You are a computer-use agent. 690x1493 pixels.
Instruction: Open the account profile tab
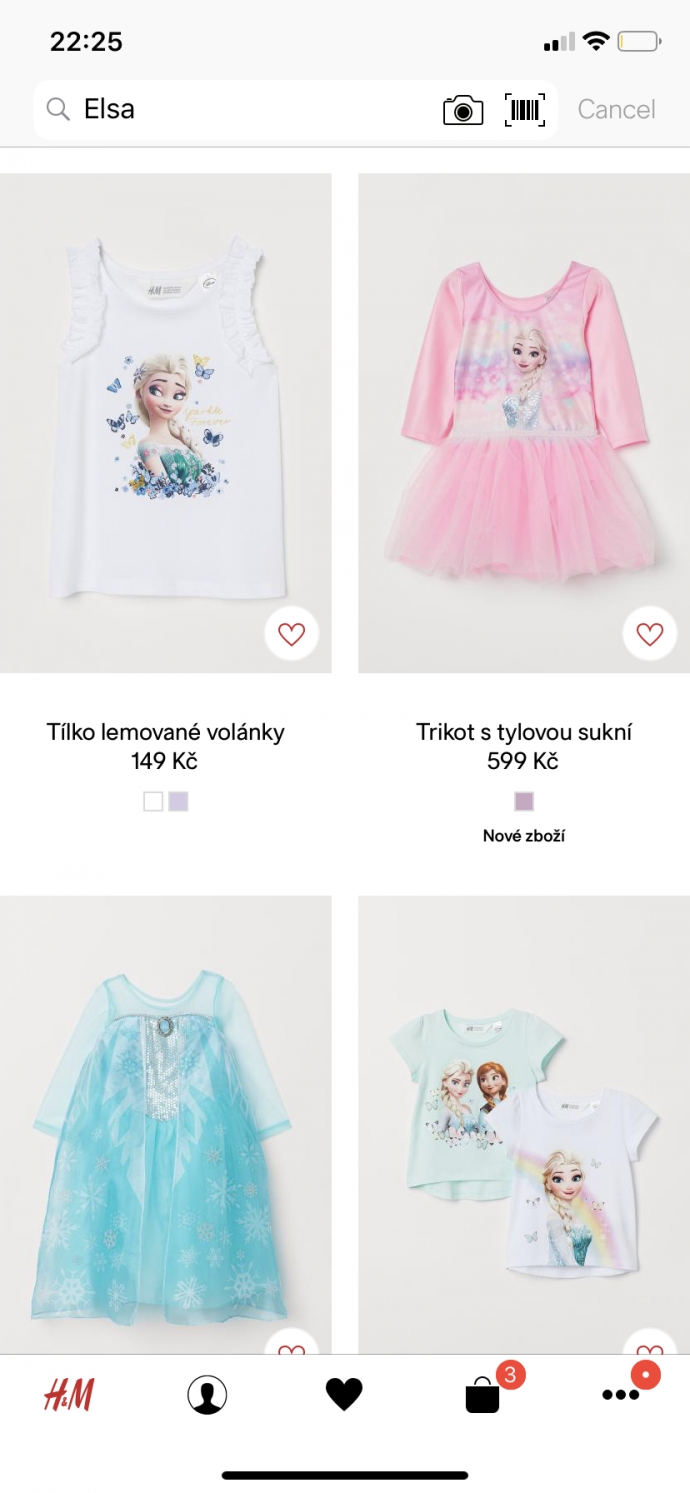[x=207, y=1394]
